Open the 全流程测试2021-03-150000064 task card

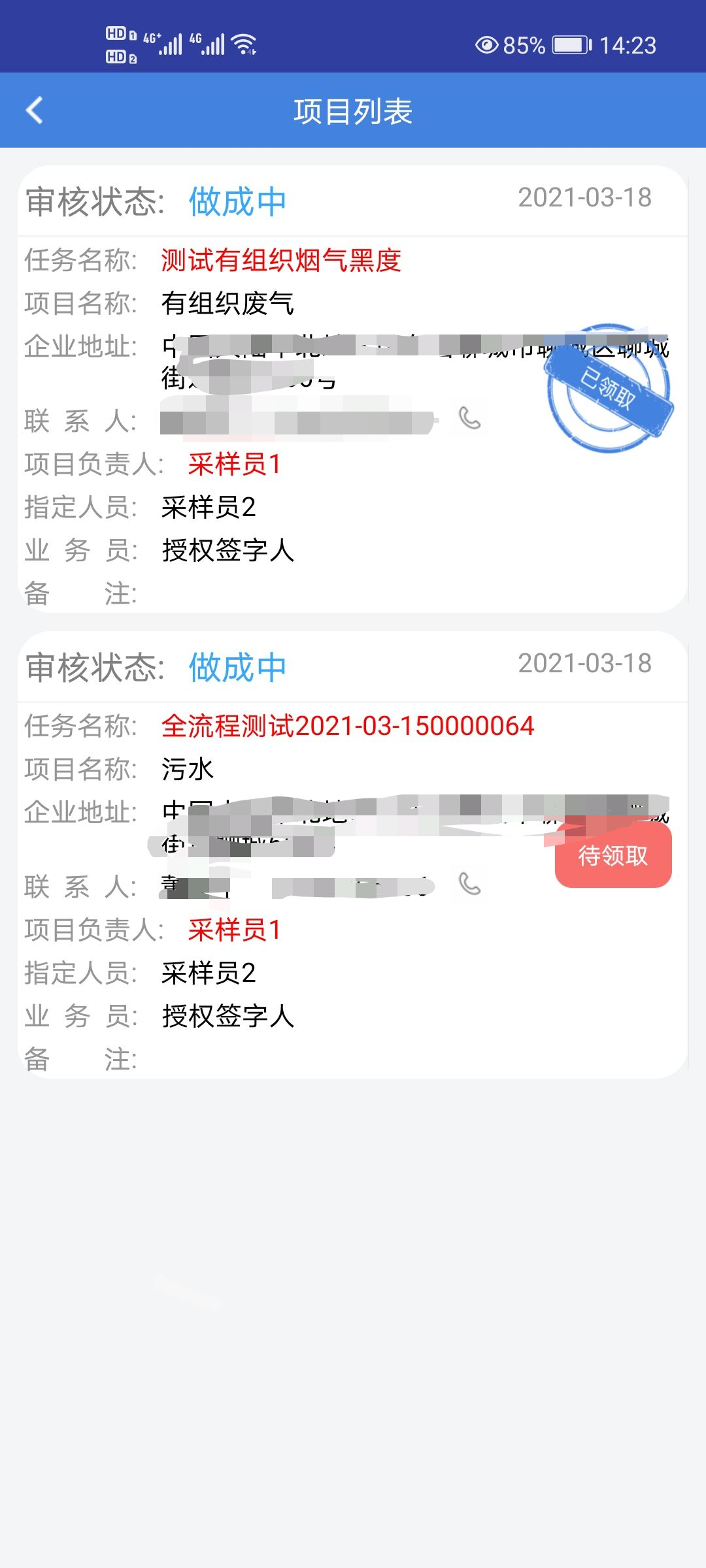pyautogui.click(x=348, y=727)
